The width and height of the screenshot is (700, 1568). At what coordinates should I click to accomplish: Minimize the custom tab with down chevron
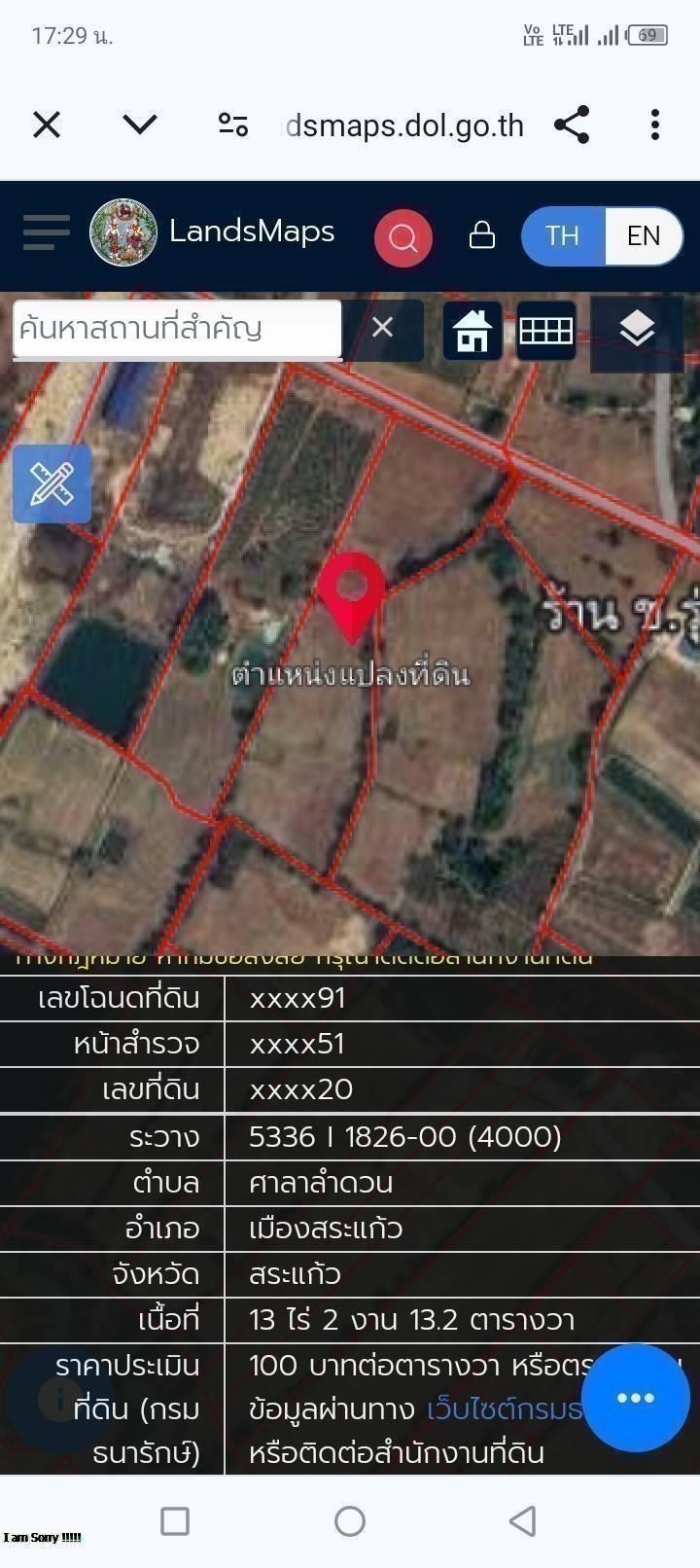point(140,125)
